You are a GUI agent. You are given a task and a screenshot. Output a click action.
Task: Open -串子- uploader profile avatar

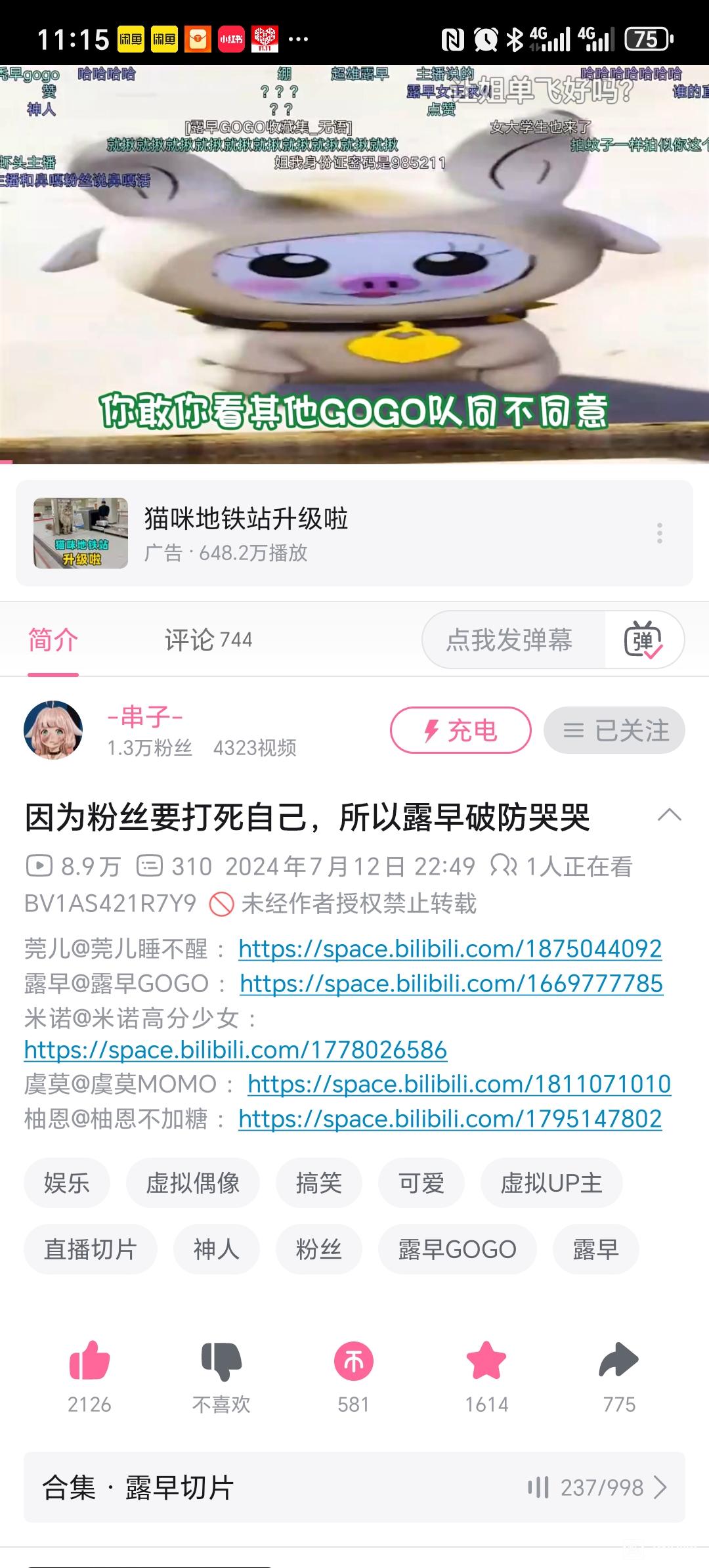point(53,730)
